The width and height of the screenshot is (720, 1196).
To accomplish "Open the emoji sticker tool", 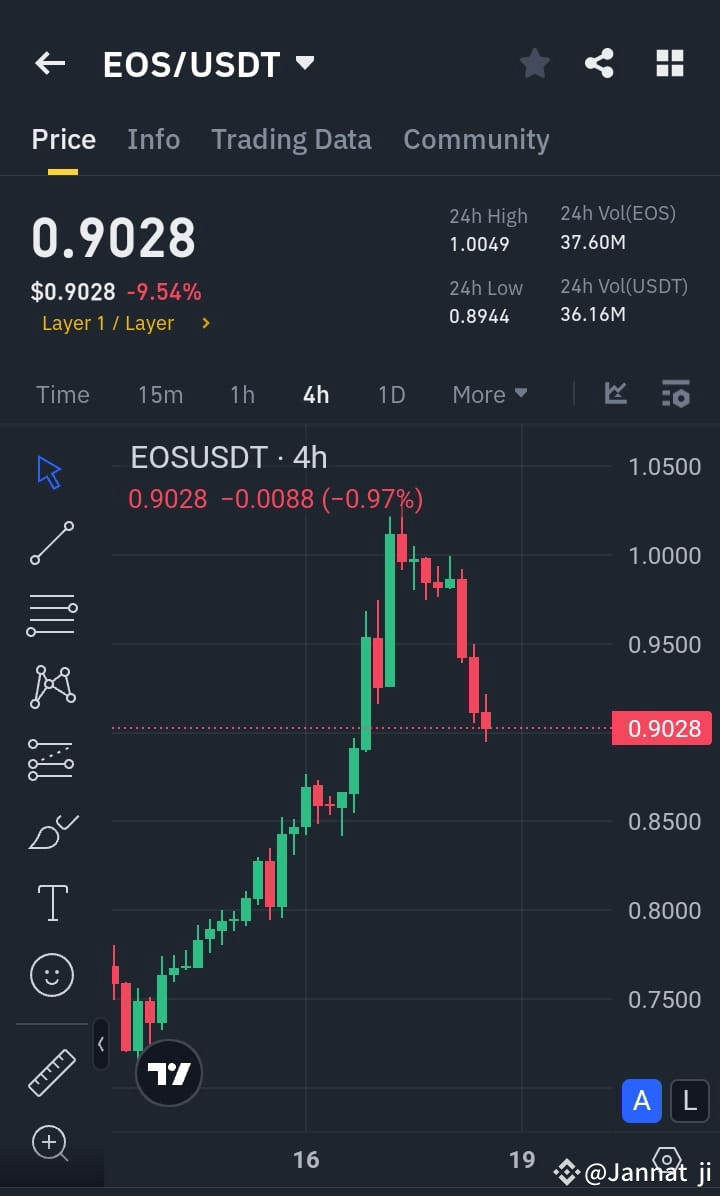I will pos(50,974).
